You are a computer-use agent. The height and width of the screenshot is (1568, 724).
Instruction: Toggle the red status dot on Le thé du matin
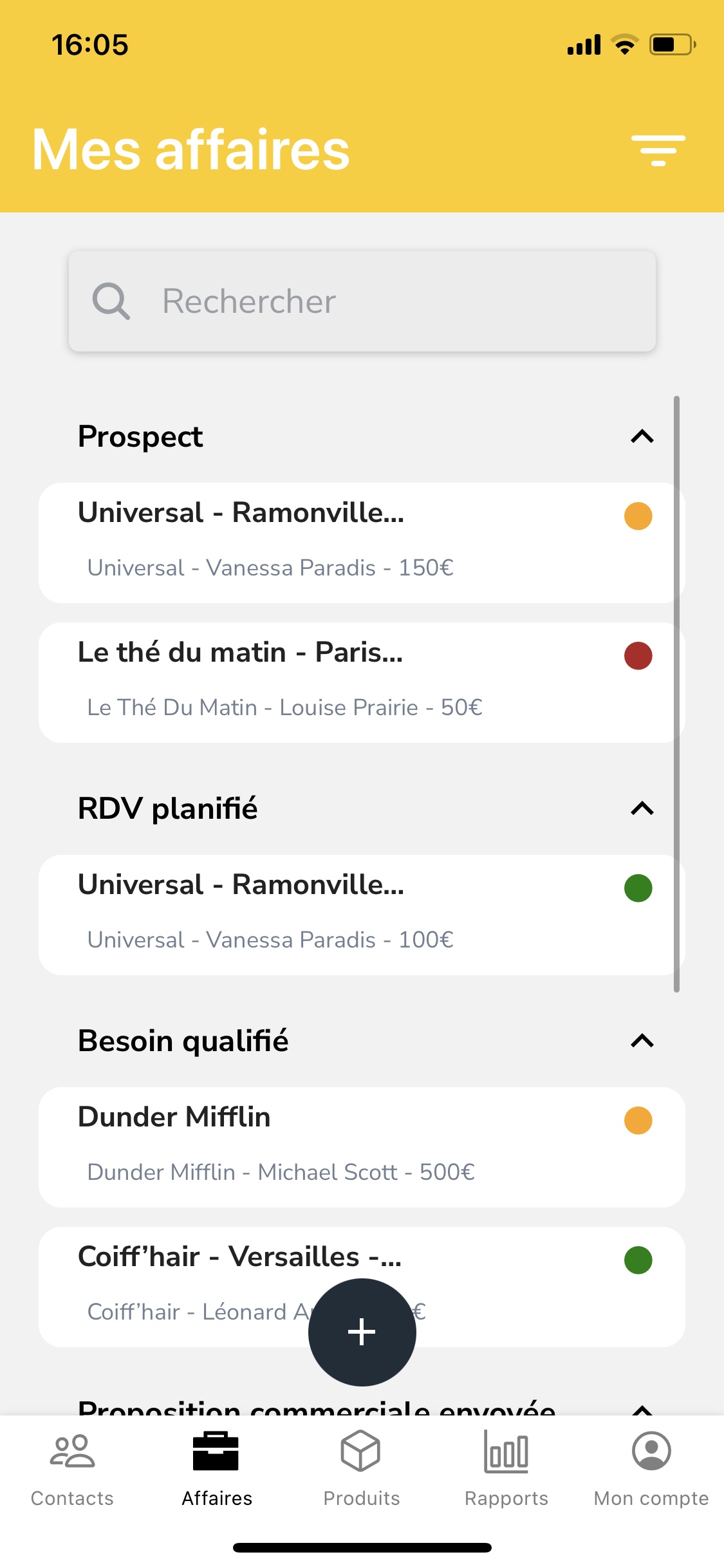(638, 655)
